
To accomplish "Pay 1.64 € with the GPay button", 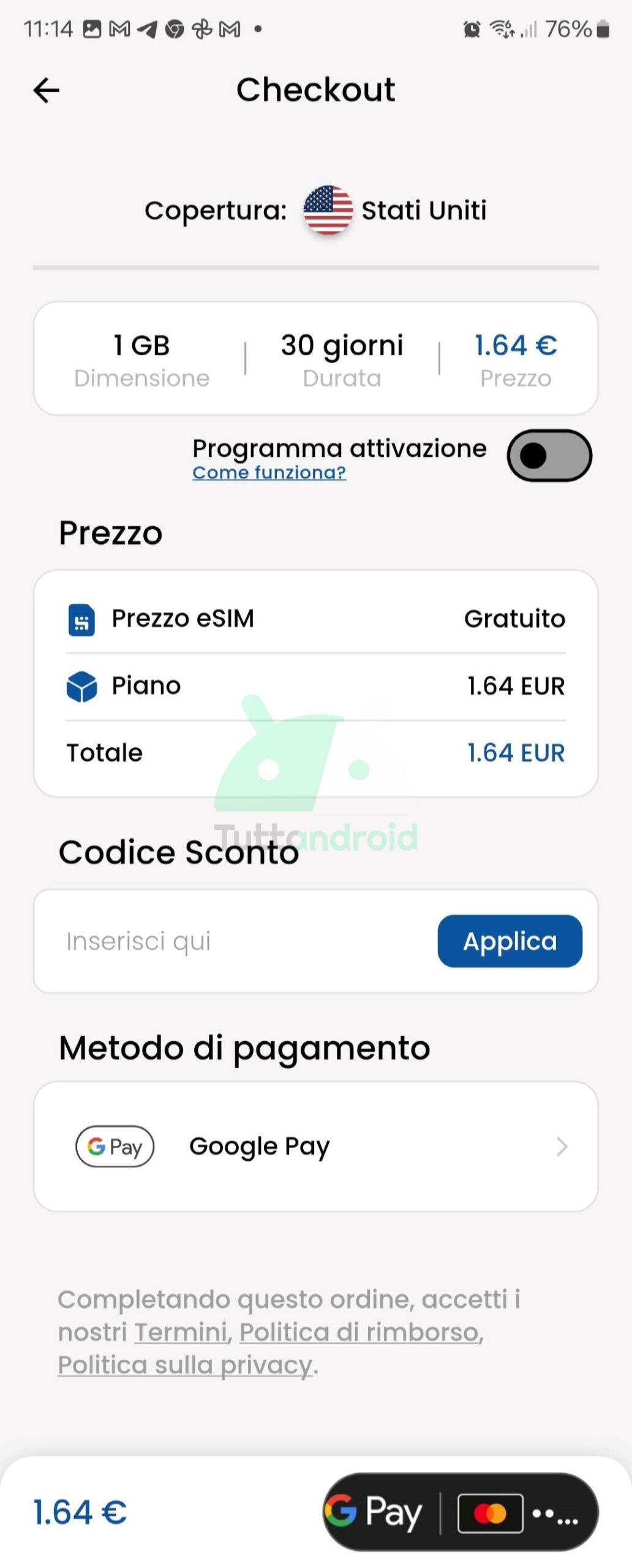I will coord(460,1512).
